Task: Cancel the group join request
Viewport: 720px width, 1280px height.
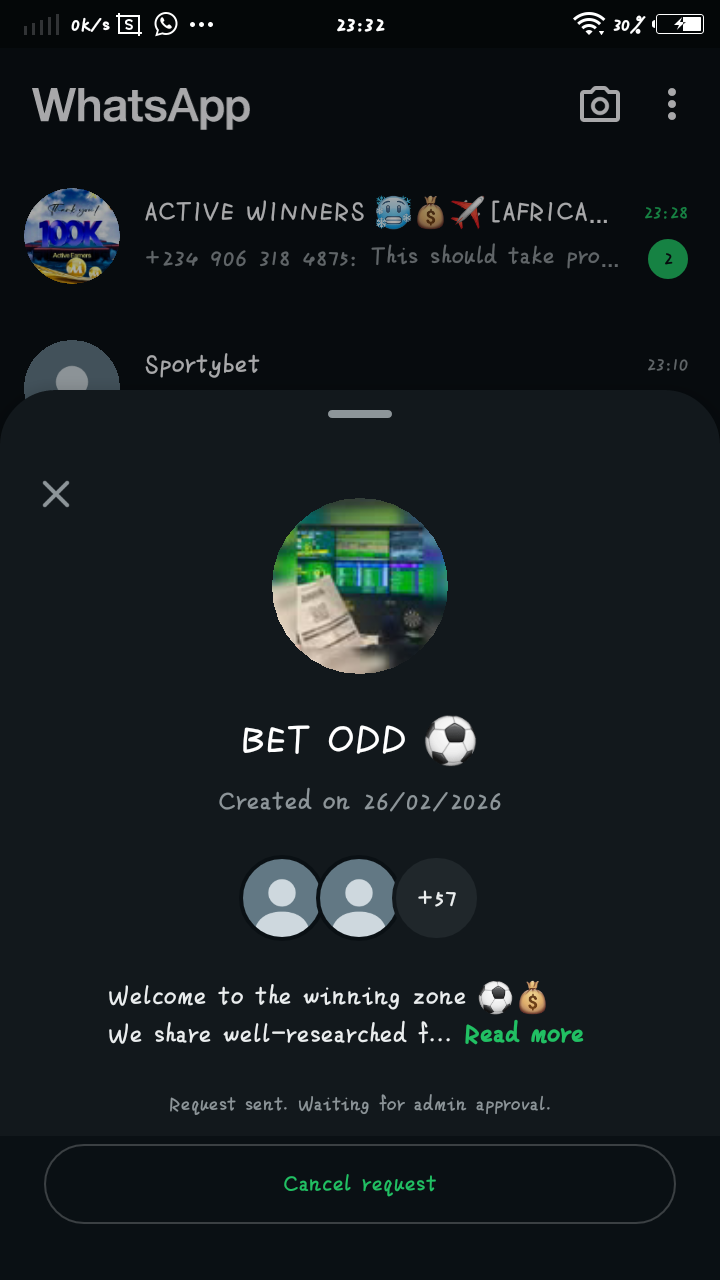Action: point(360,1184)
